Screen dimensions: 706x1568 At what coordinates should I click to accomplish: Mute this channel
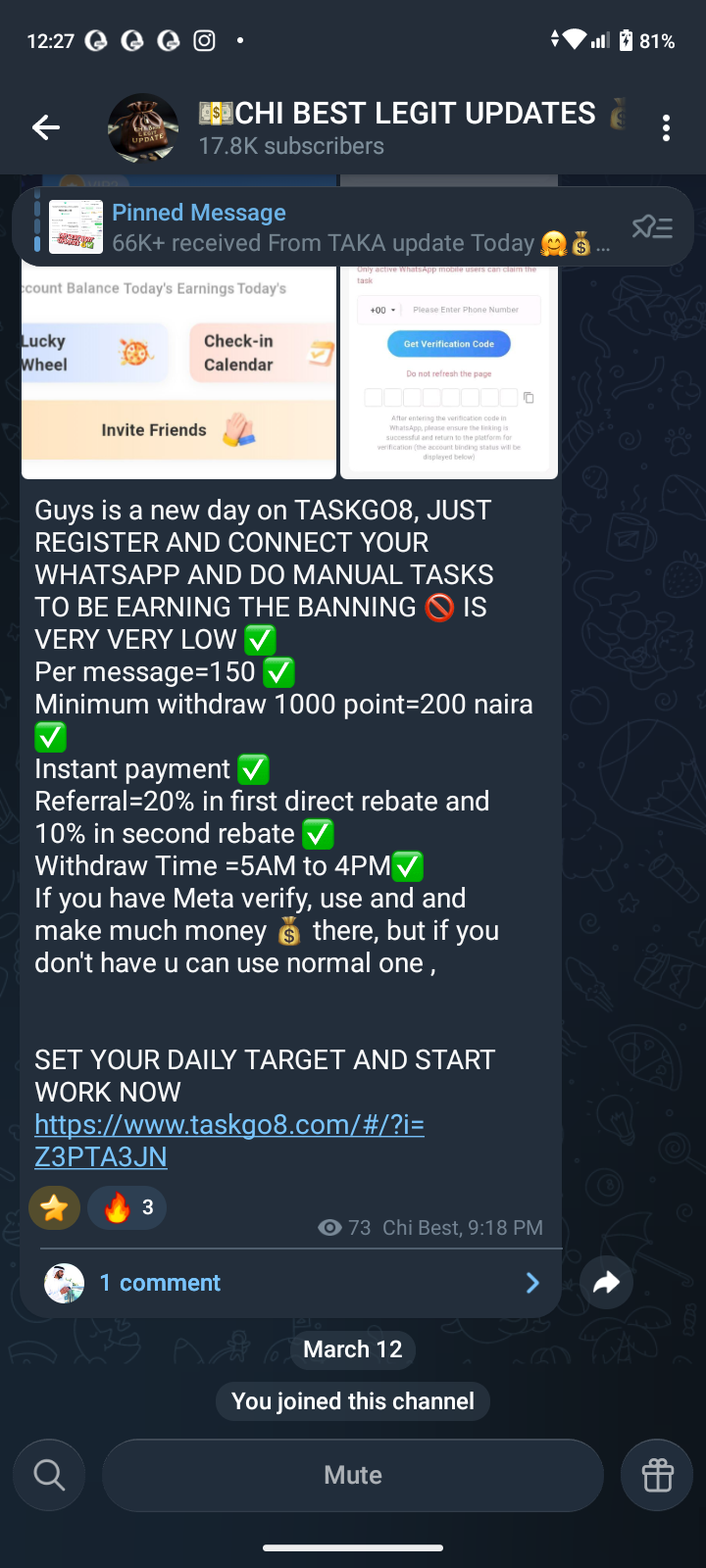coord(353,1475)
